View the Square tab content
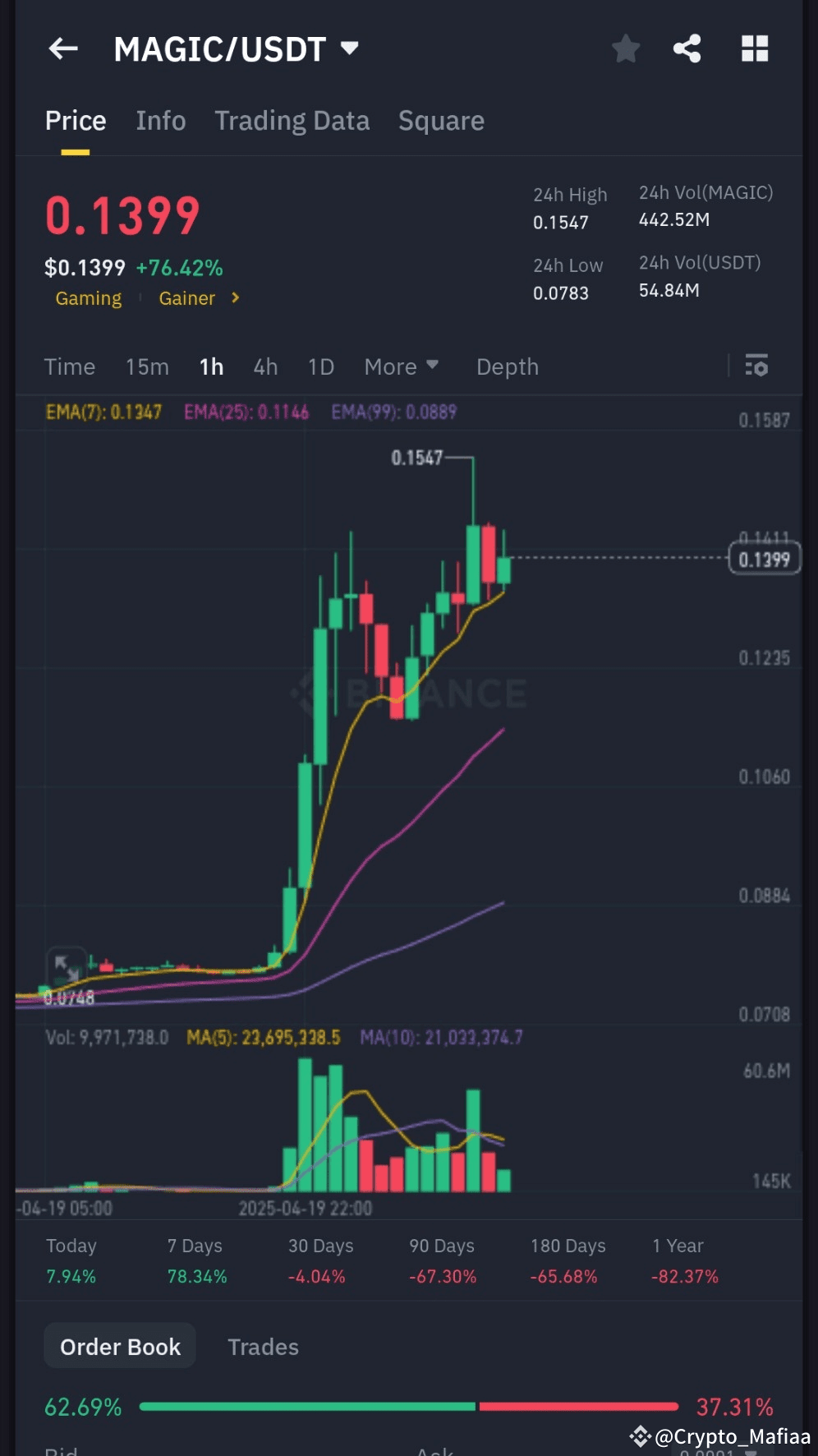The height and width of the screenshot is (1456, 818). (x=441, y=121)
